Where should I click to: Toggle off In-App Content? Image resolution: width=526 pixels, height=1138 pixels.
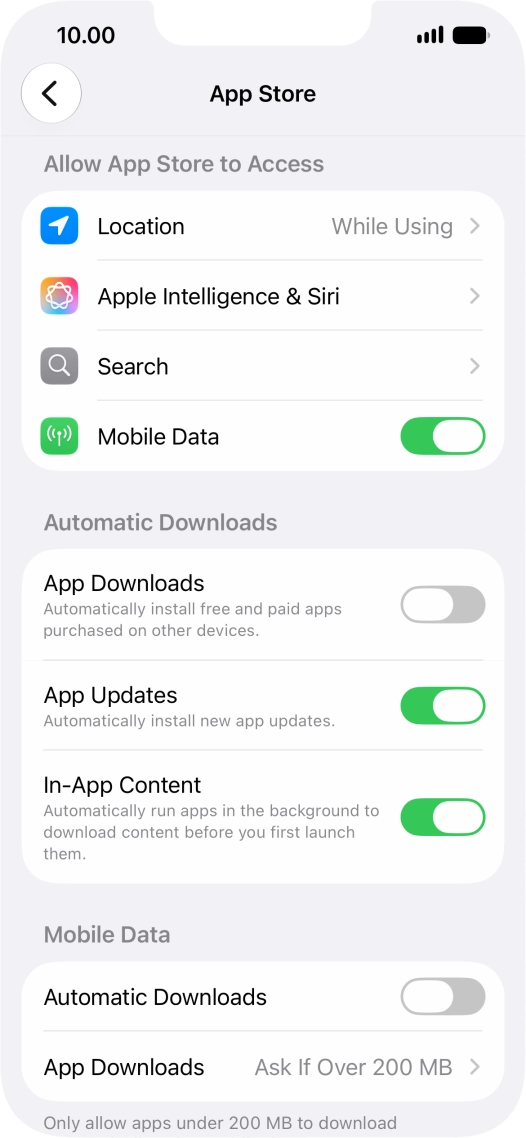point(443,817)
